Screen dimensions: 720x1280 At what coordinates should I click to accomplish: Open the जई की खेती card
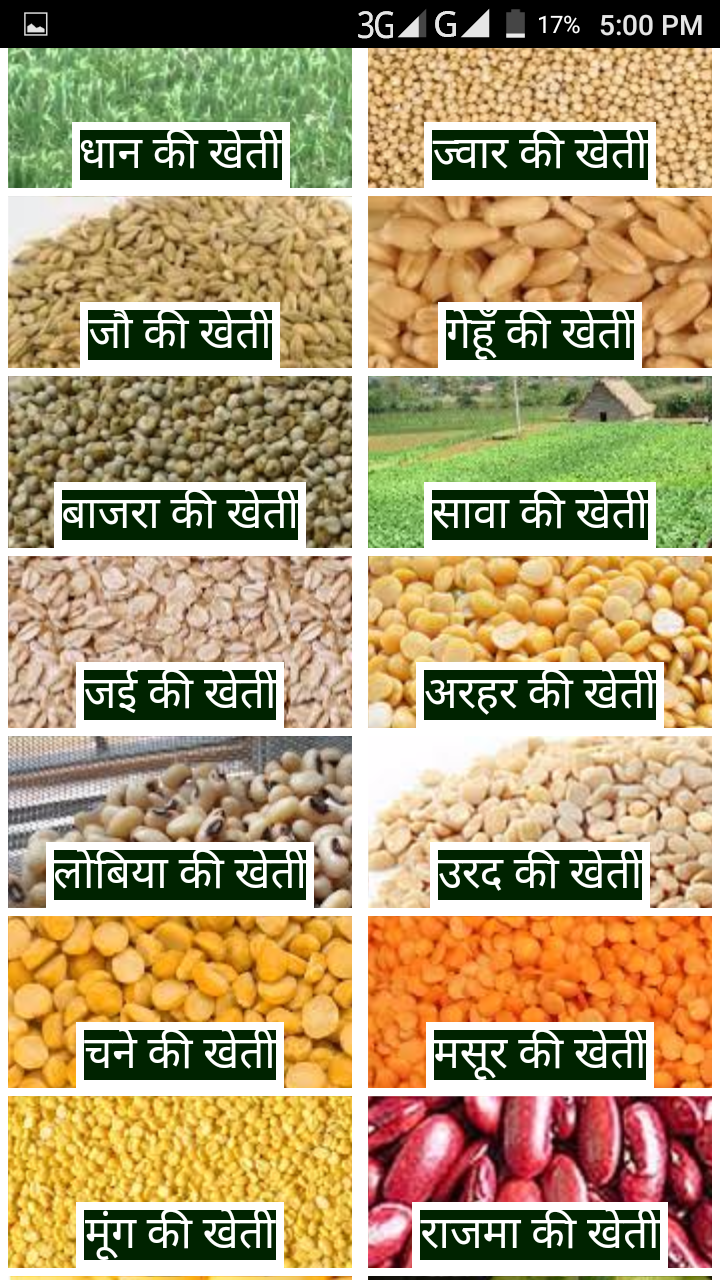(180, 642)
